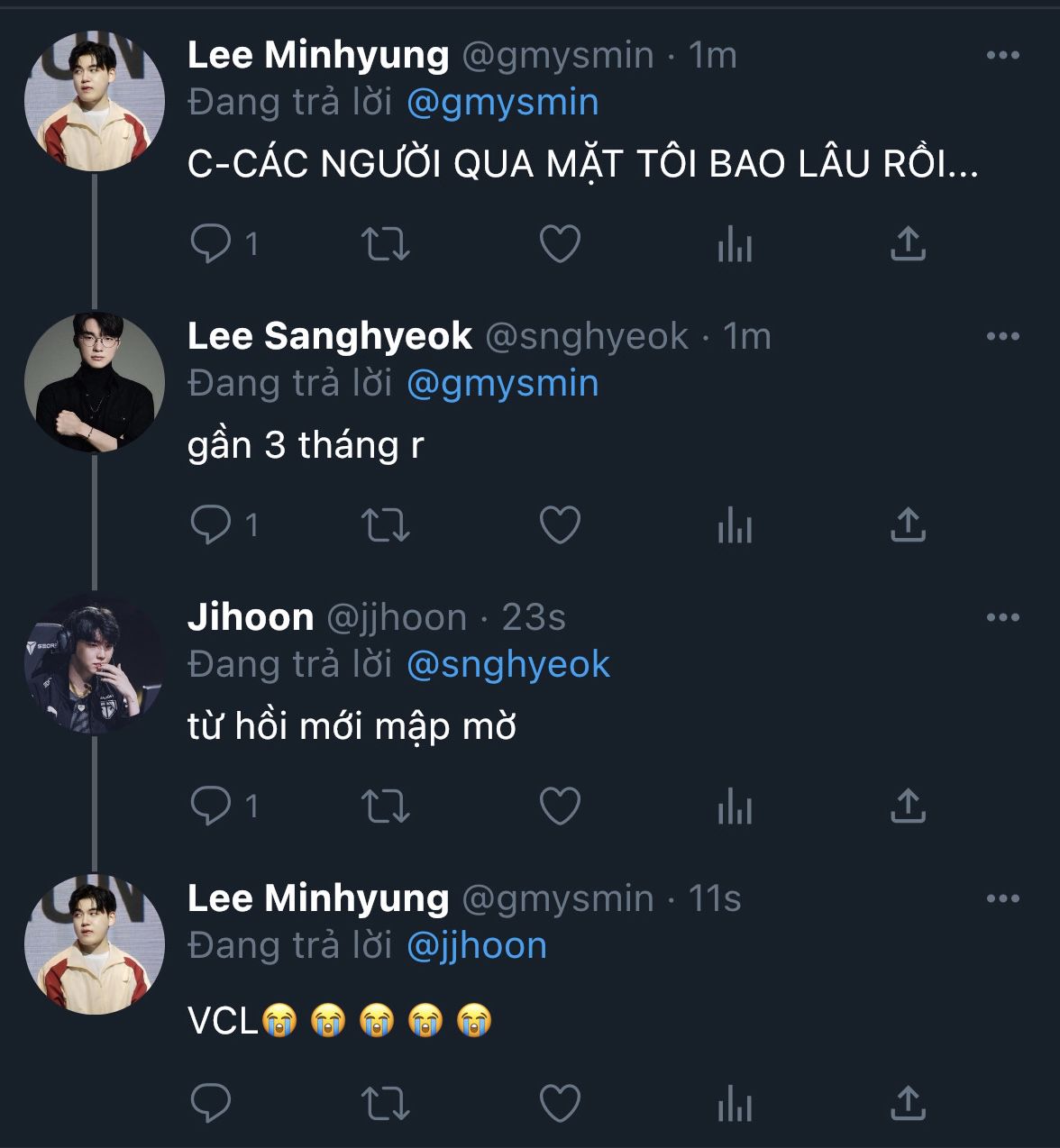Open @gmysmin mention in Lee Sanghyeok's reply
This screenshot has width=1060, height=1148.
[503, 384]
